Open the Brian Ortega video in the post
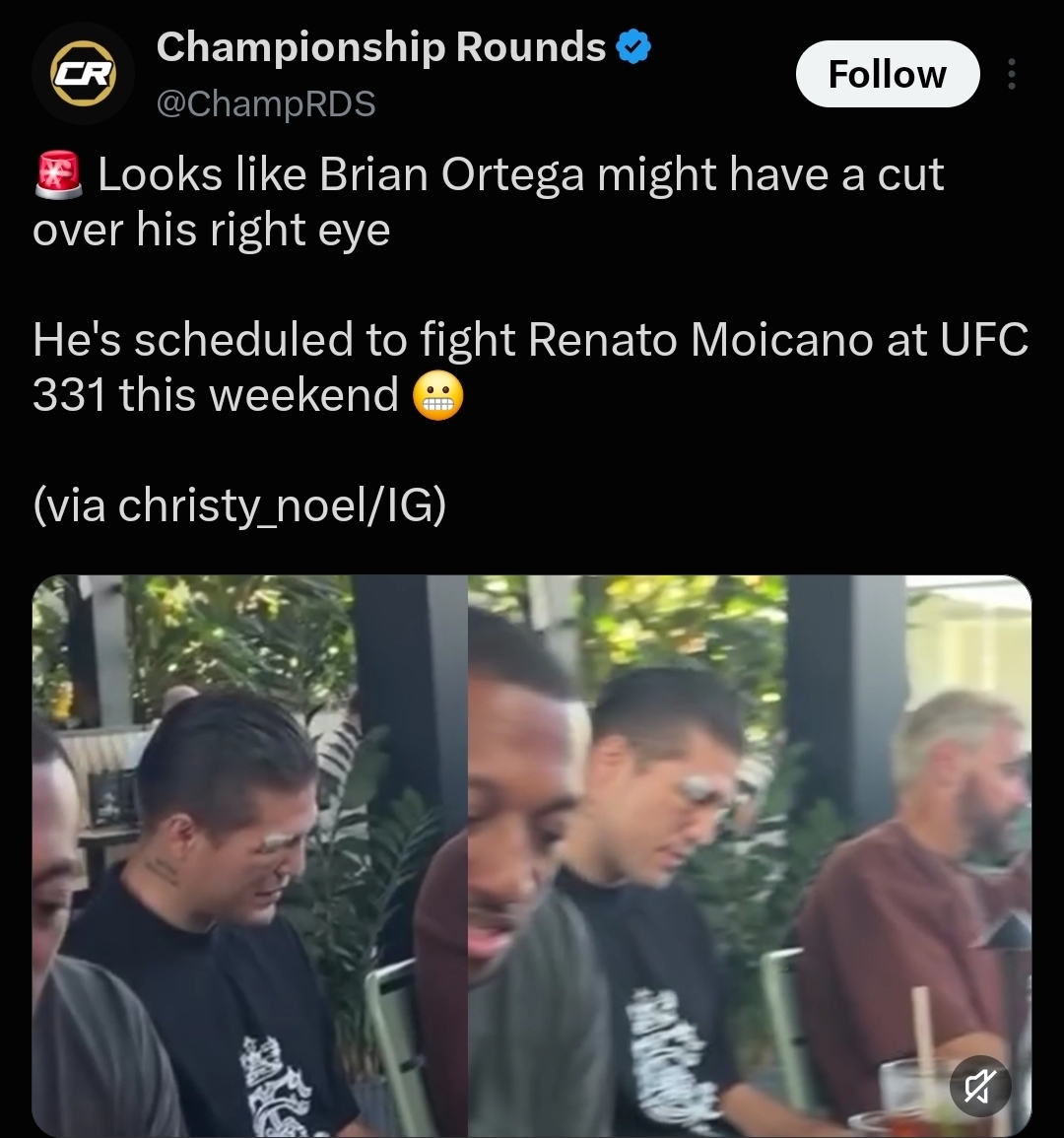Image resolution: width=1064 pixels, height=1138 pixels. coord(531,855)
